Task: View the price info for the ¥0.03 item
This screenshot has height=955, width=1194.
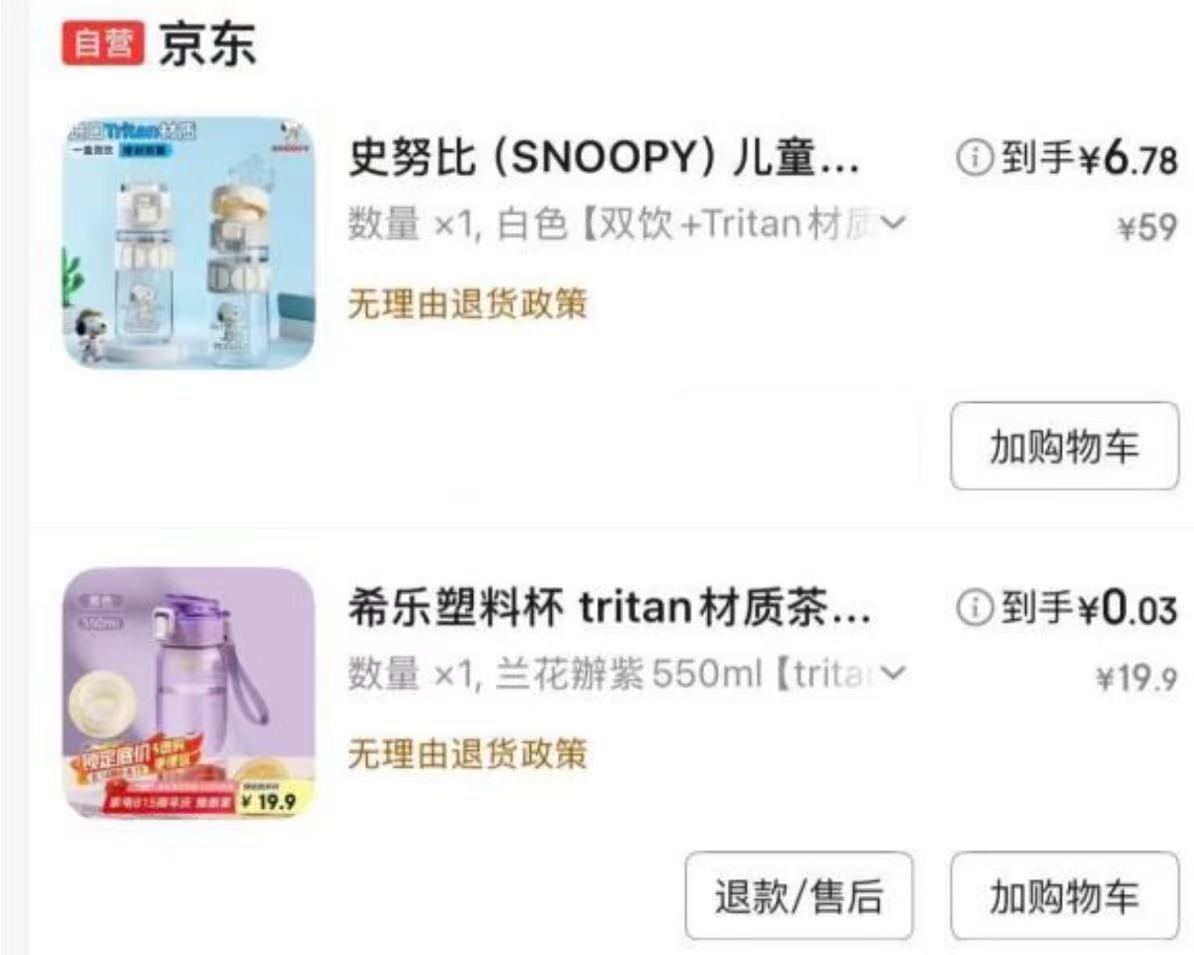Action: pyautogui.click(x=972, y=607)
